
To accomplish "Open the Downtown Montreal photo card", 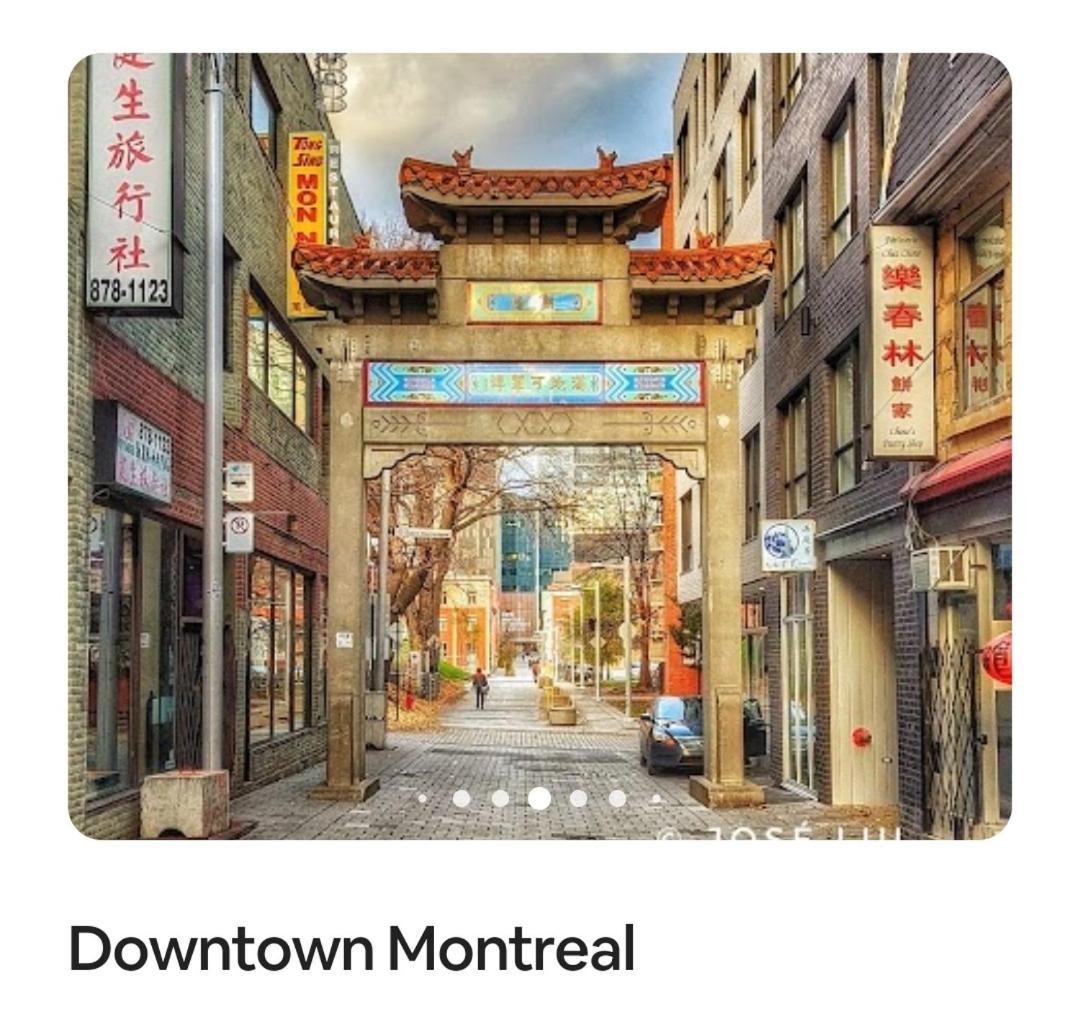I will click(539, 445).
